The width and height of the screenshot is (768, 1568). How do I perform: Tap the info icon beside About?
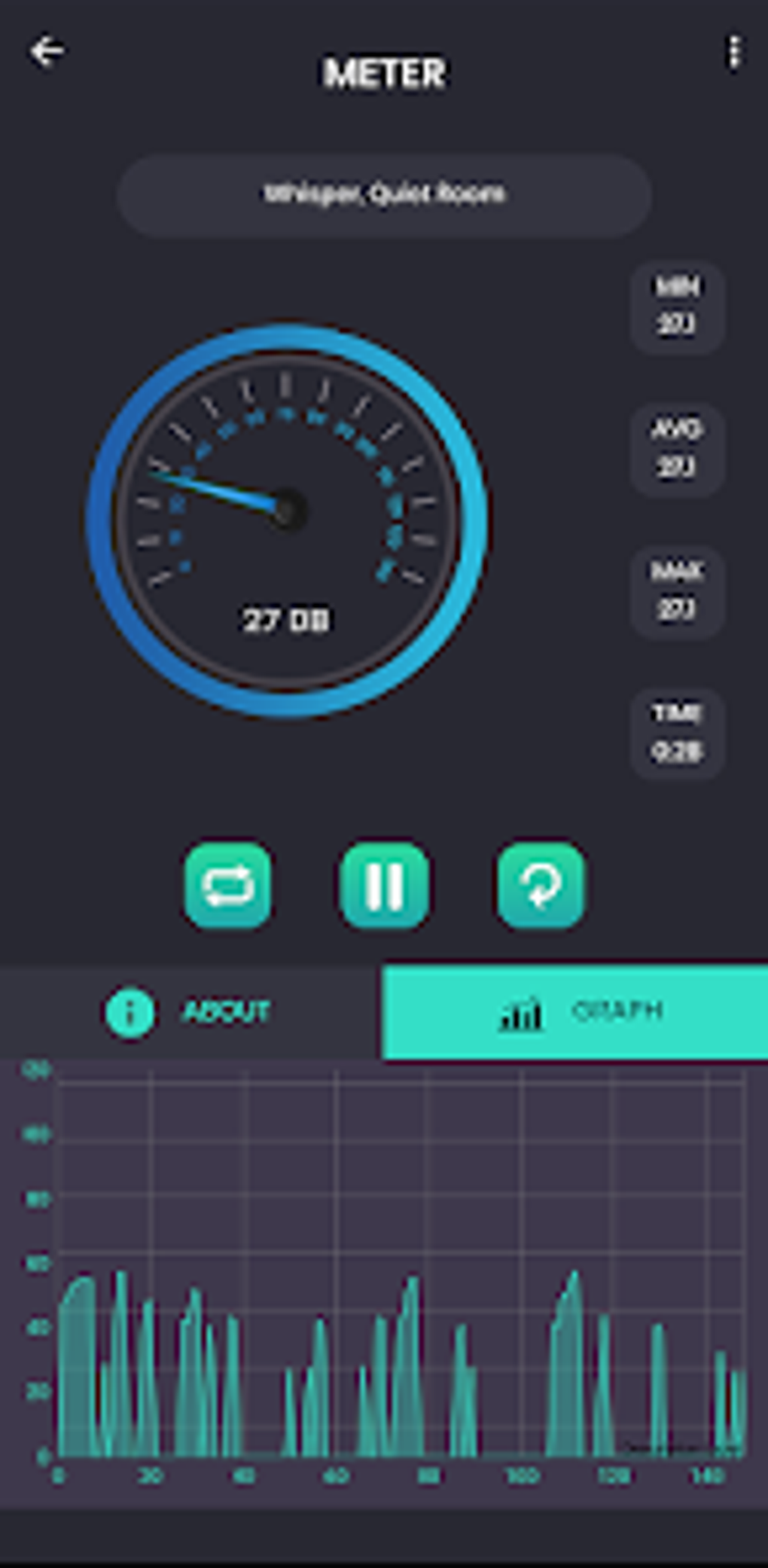point(128,1011)
